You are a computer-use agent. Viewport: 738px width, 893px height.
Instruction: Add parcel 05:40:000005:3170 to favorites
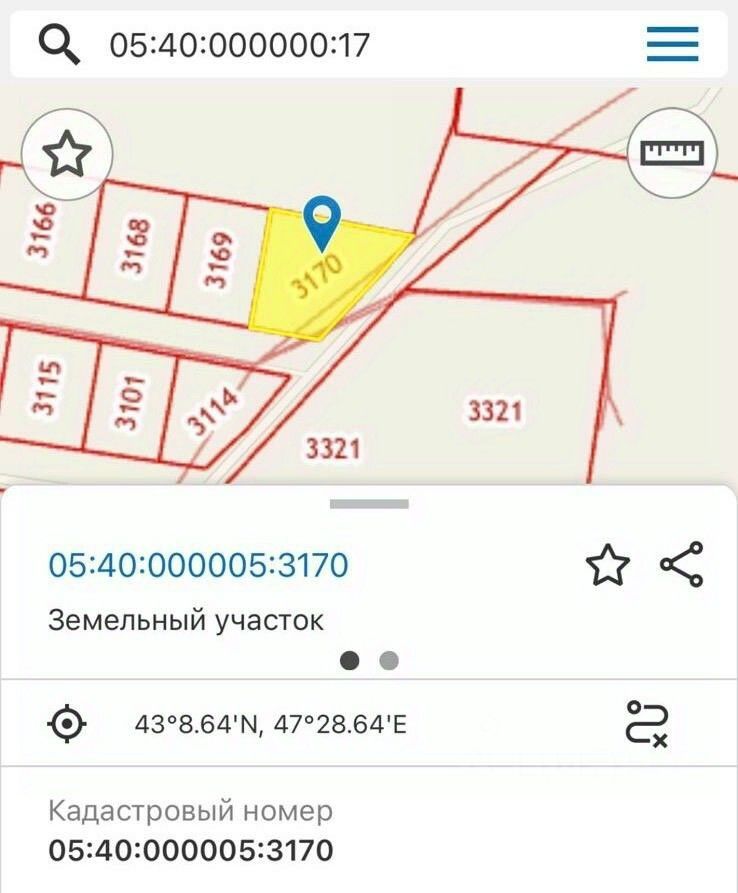607,566
